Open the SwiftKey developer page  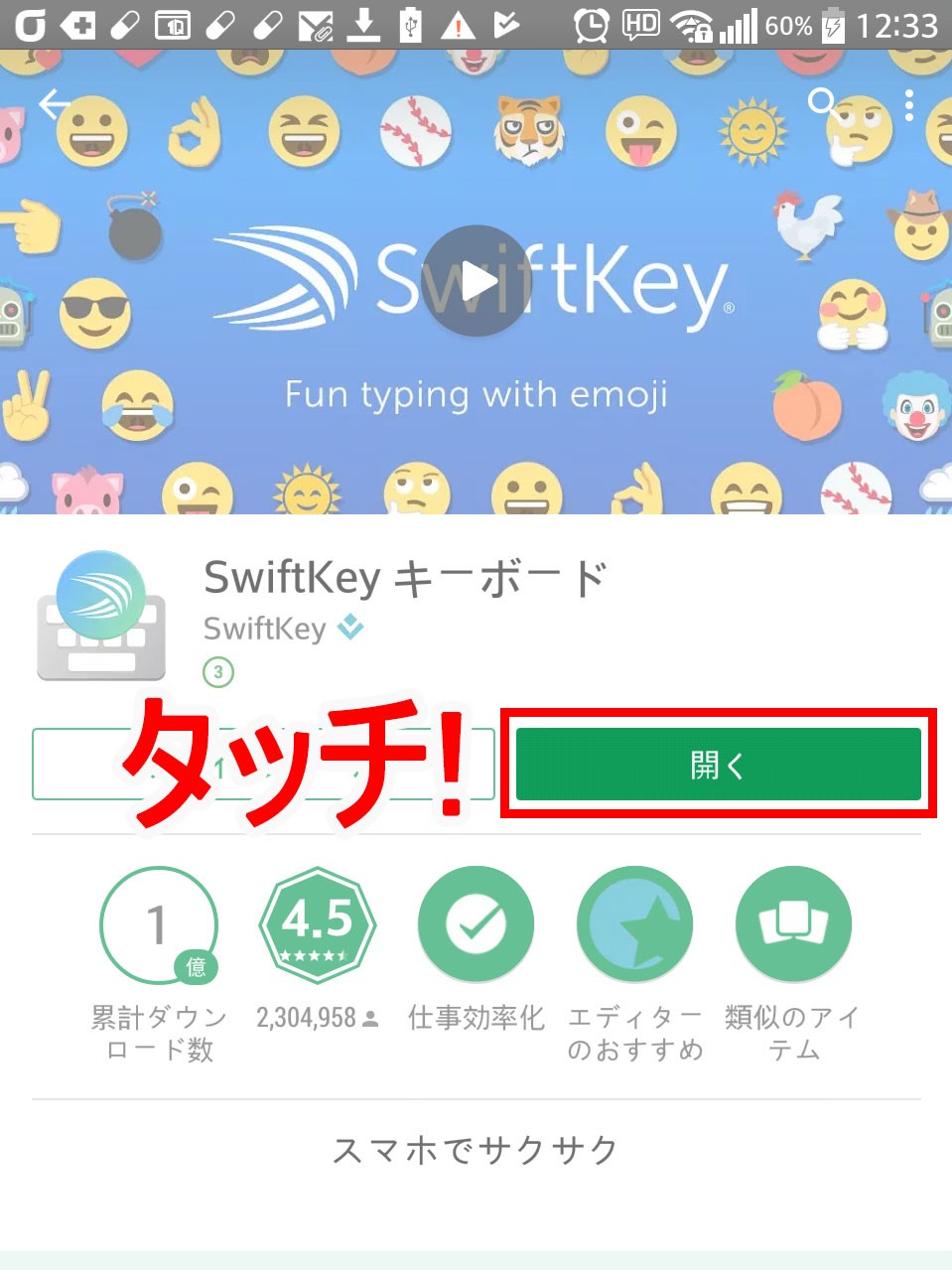pos(266,629)
